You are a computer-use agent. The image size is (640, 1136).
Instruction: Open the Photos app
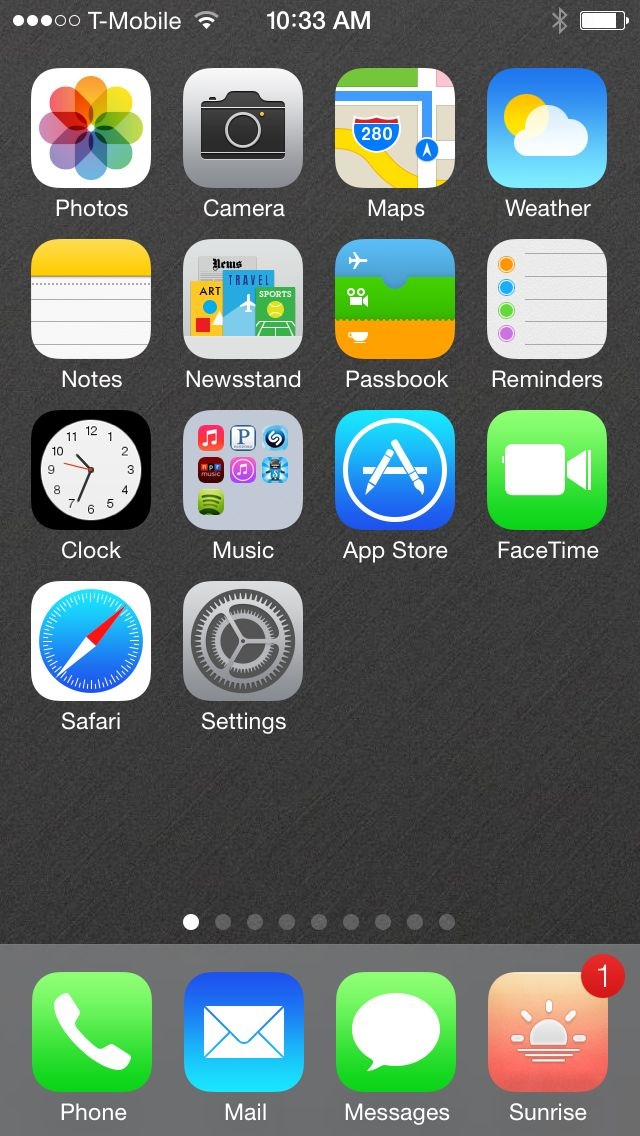point(91,128)
